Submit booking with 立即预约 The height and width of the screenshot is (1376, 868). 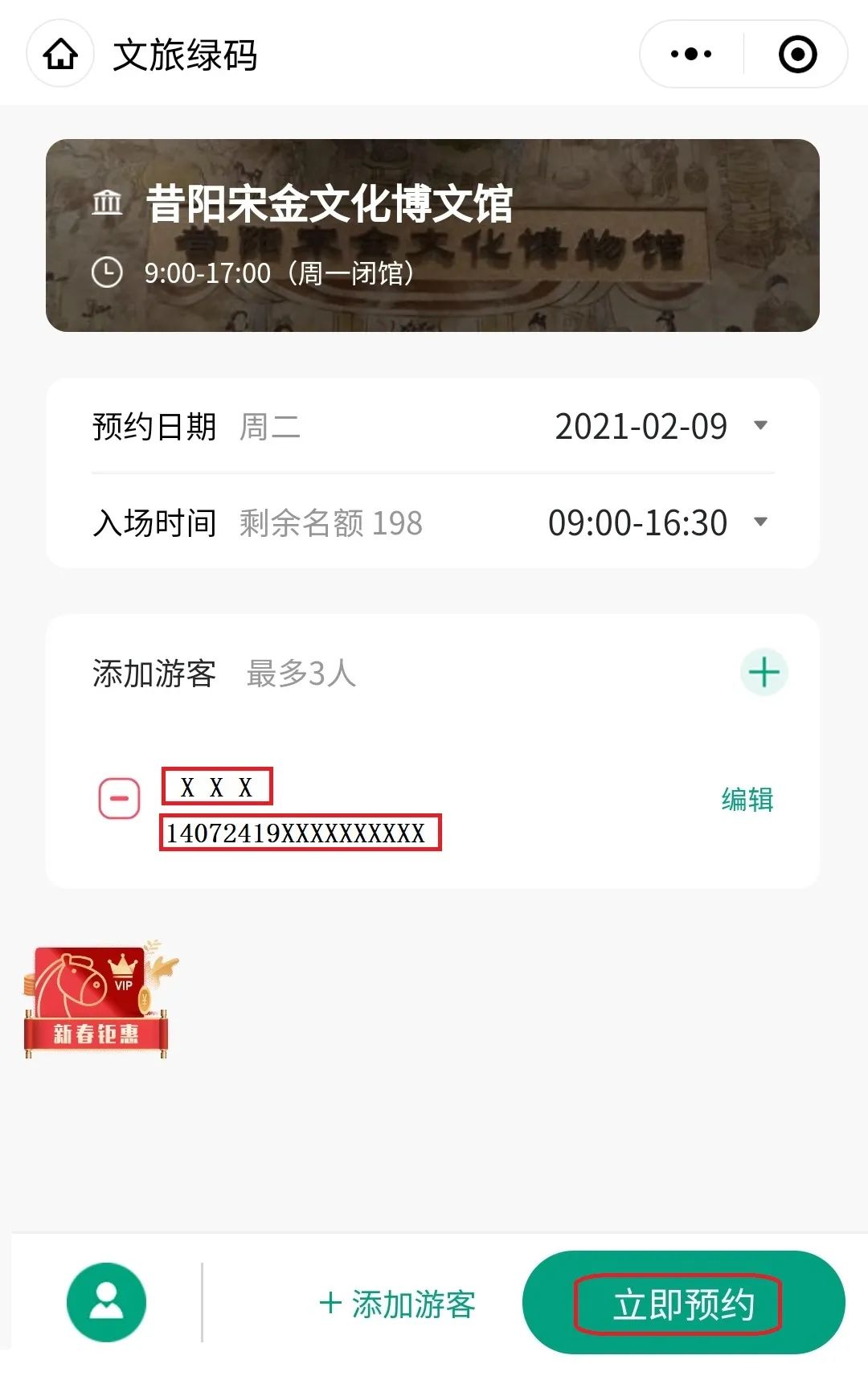coord(683,1303)
